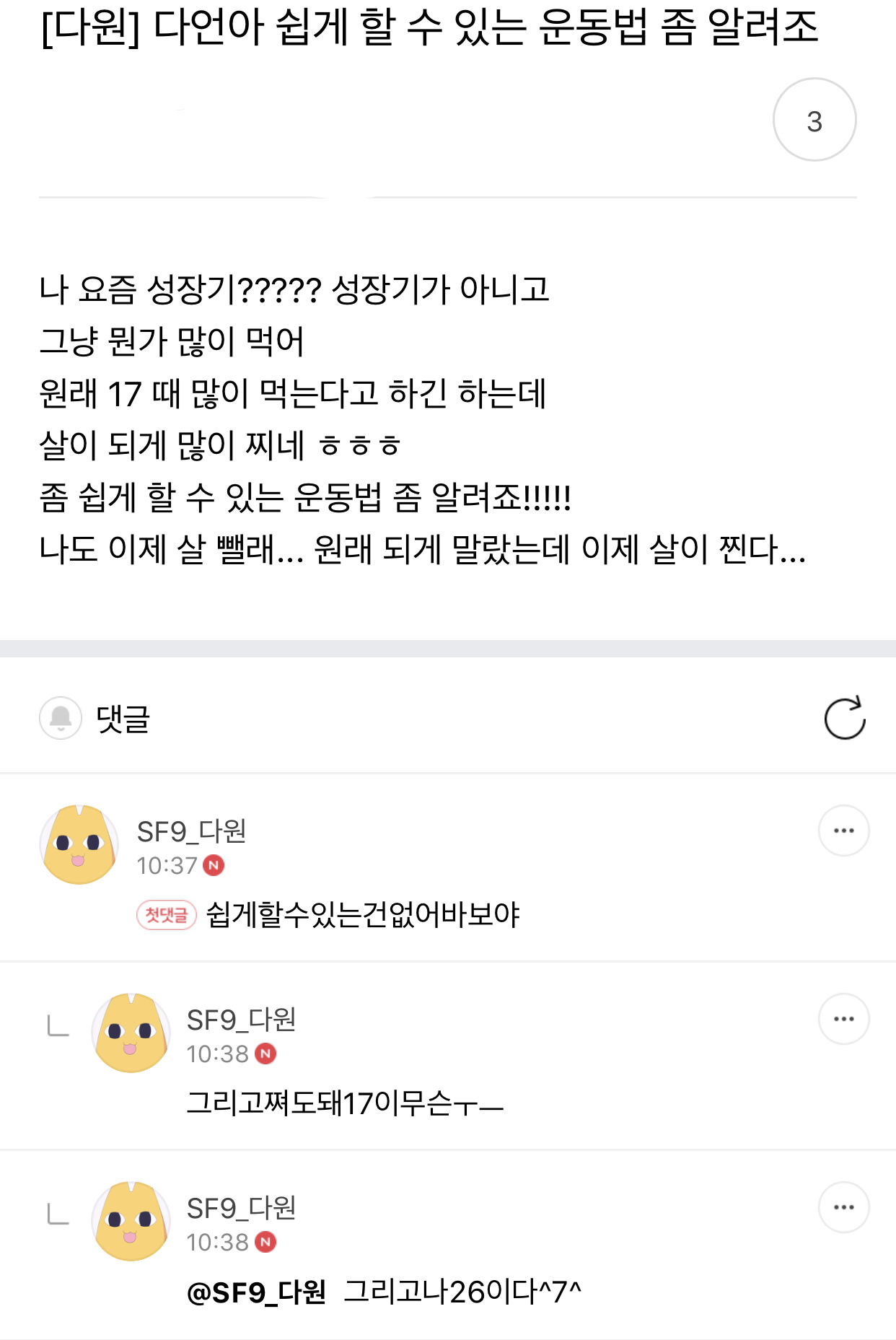Image resolution: width=896 pixels, height=1340 pixels.
Task: Toggle comment notifications with the bell icon
Action: [61, 718]
